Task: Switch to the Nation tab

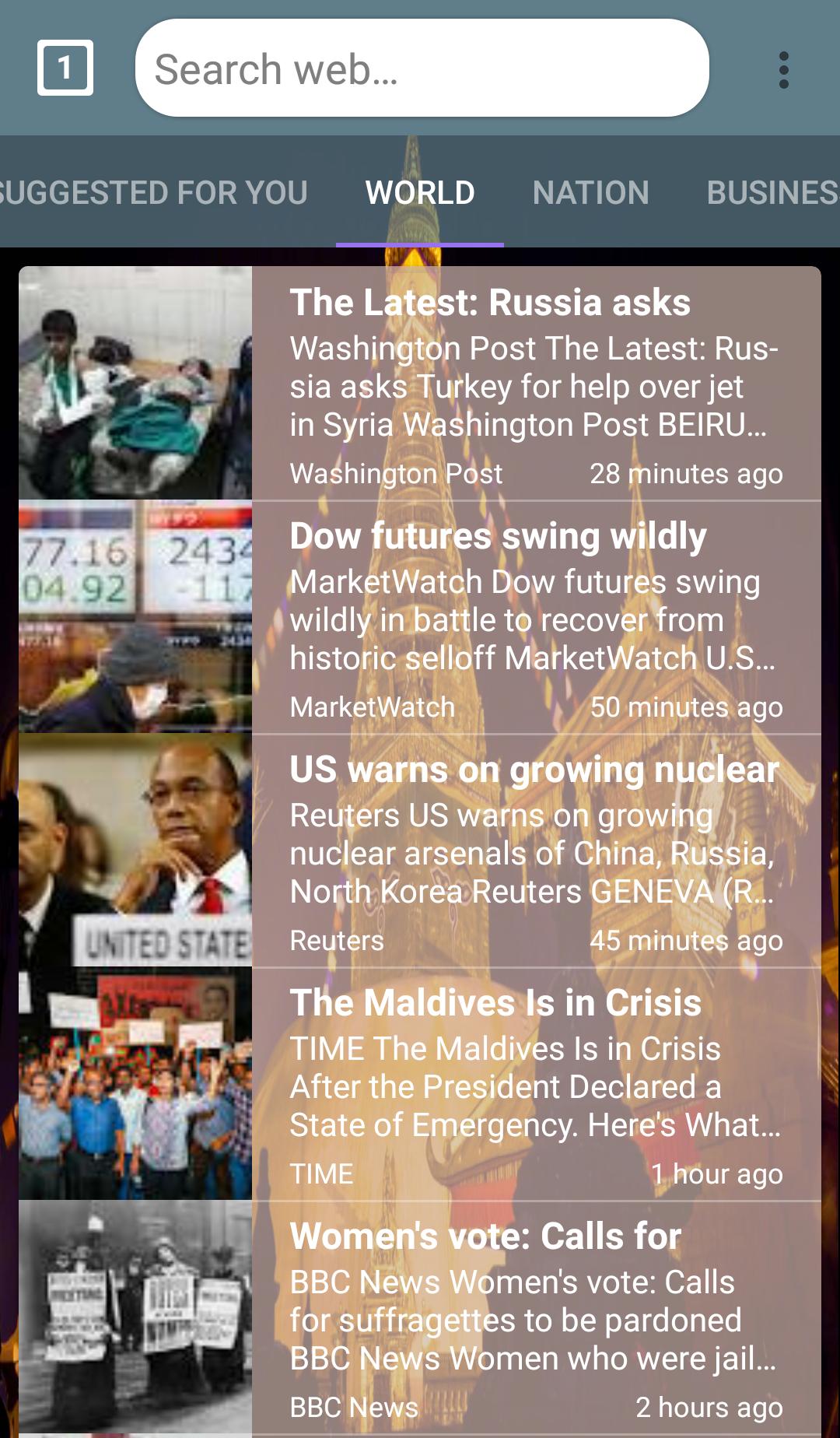Action: click(x=590, y=193)
